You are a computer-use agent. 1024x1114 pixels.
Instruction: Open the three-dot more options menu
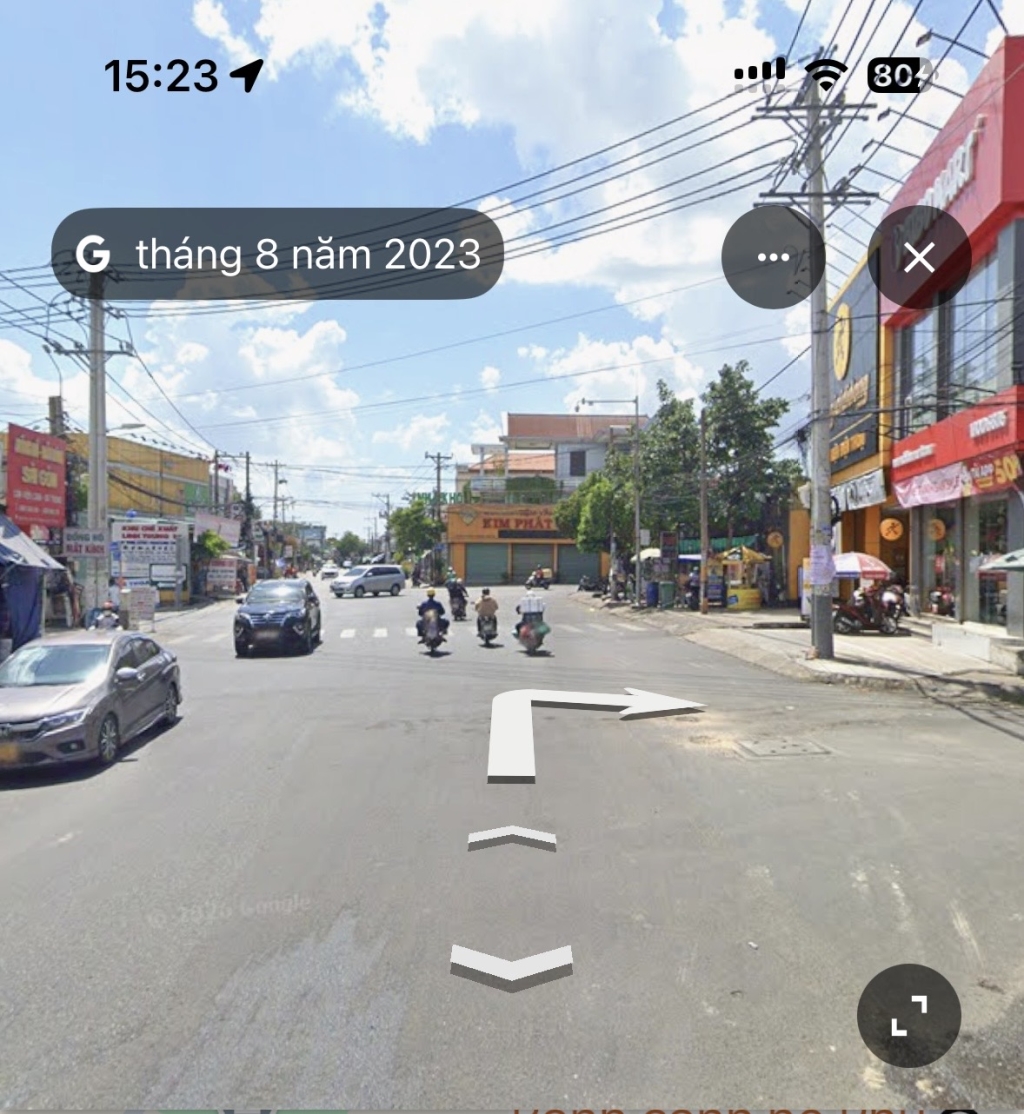(x=773, y=257)
